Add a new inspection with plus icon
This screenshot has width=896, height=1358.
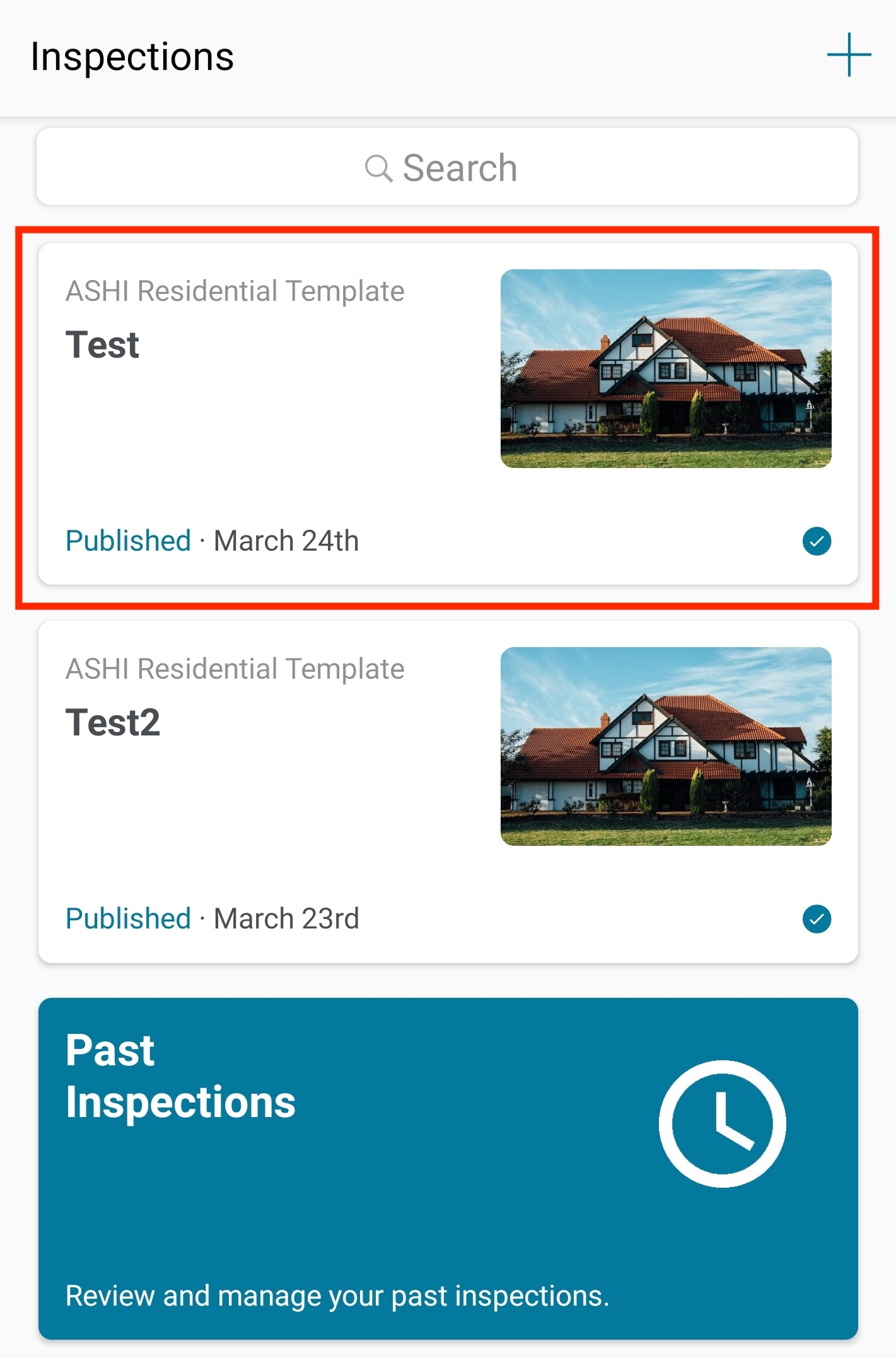[x=849, y=56]
